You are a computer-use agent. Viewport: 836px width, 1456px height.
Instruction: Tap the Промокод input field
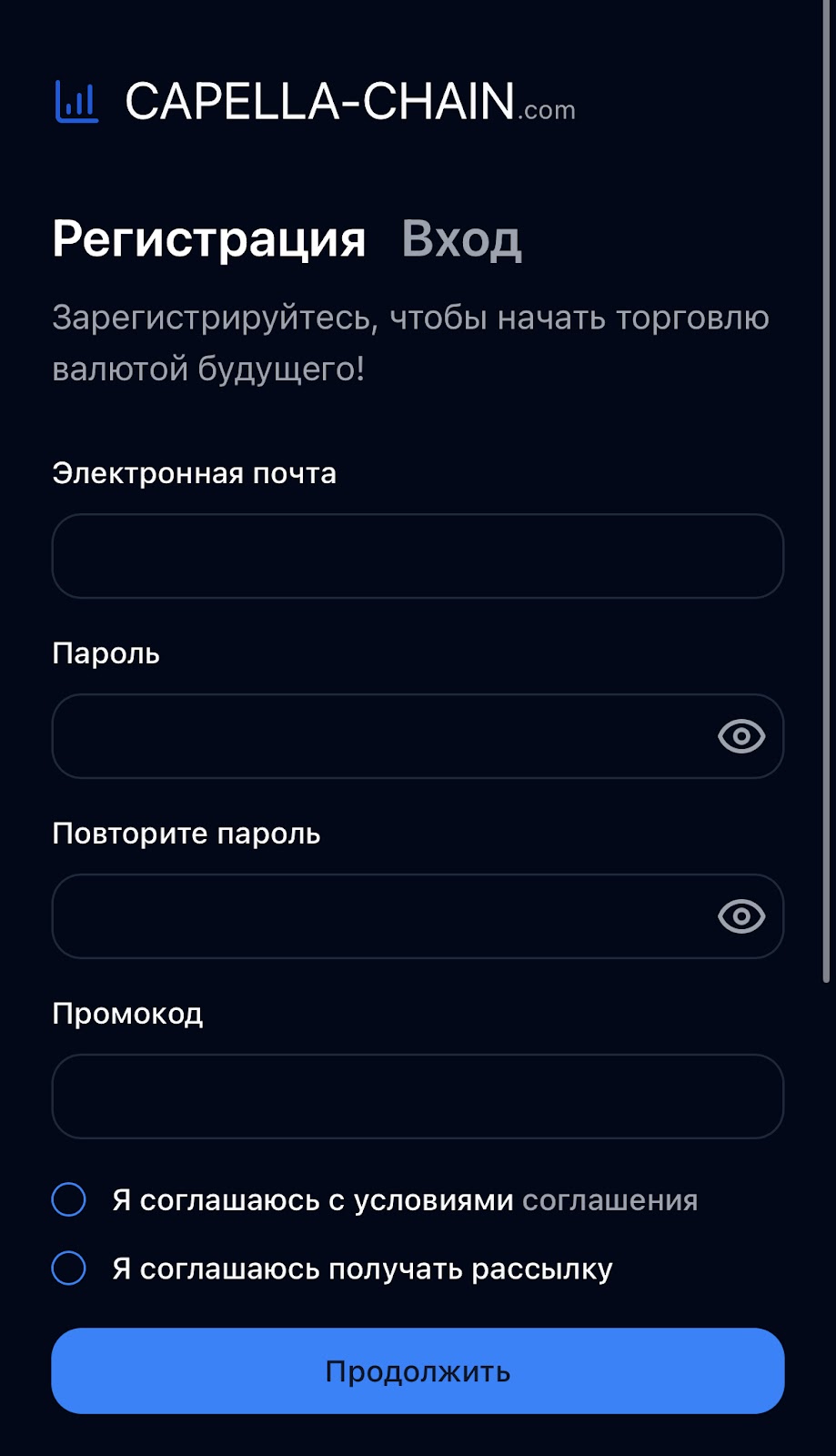tap(418, 1097)
